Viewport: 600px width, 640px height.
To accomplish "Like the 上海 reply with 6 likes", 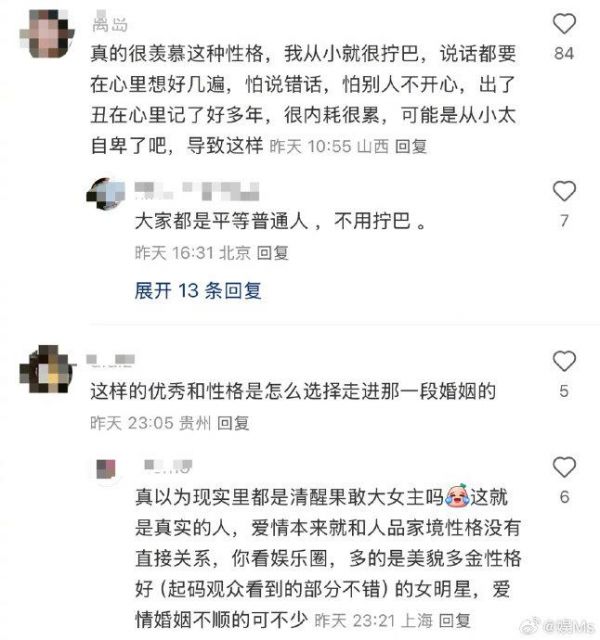I will 565,467.
